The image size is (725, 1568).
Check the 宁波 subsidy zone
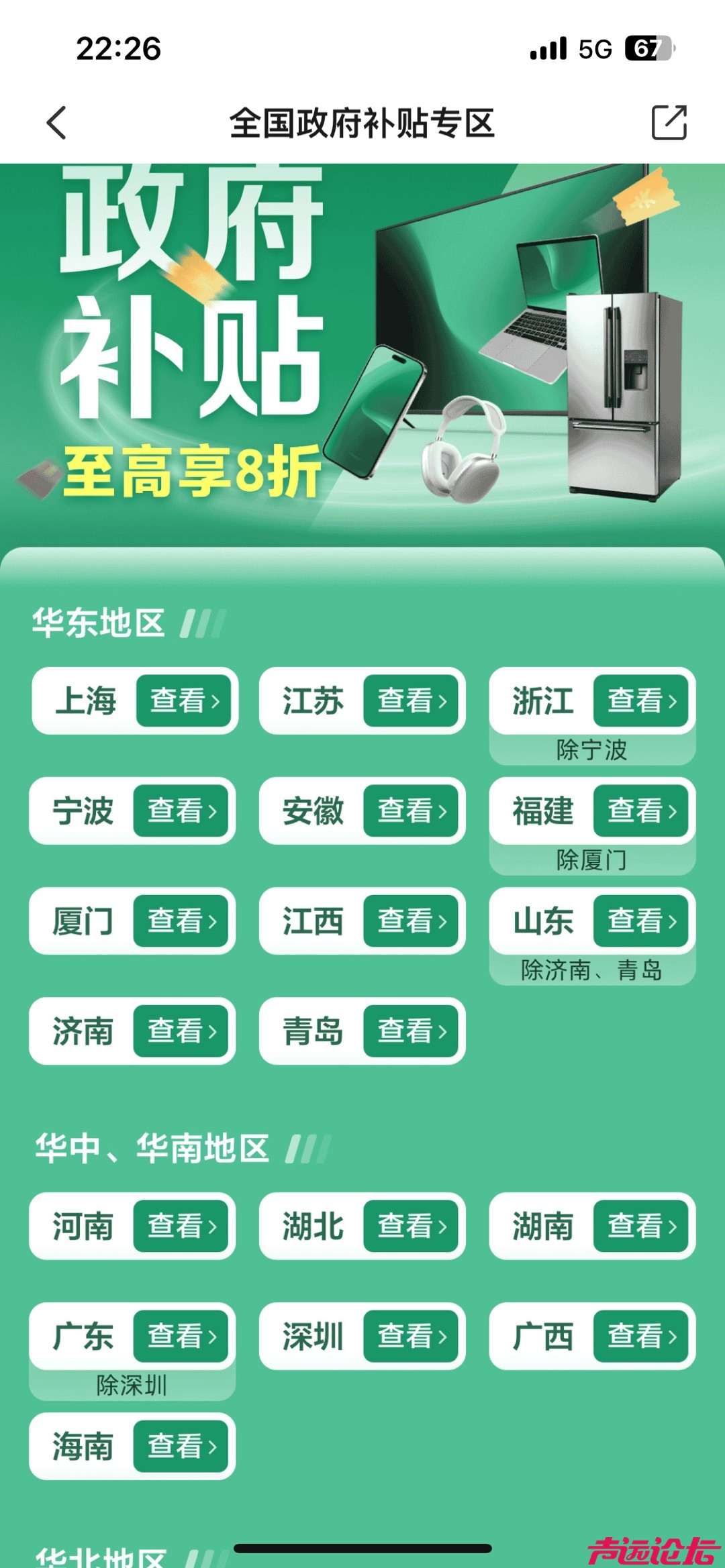pos(181,811)
